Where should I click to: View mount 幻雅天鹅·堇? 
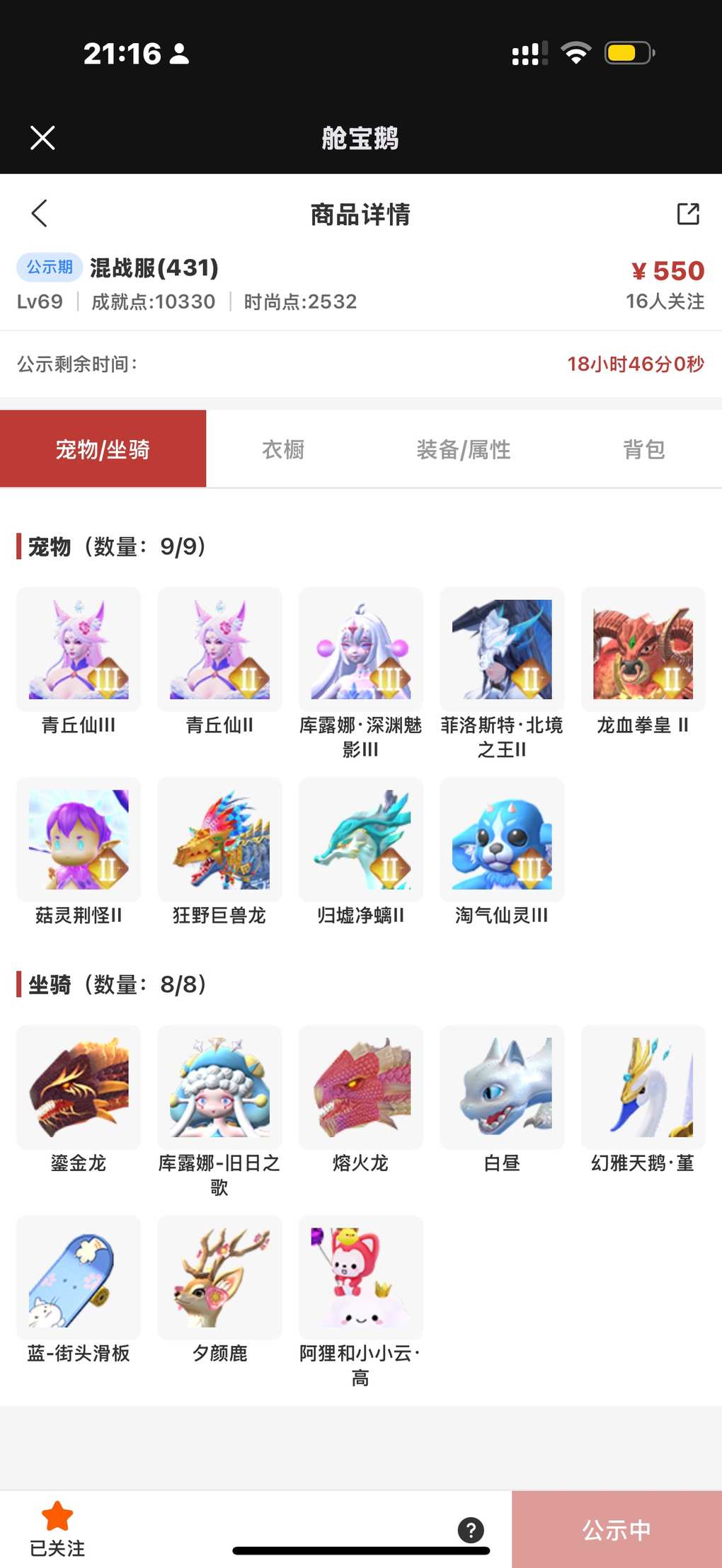643,1088
